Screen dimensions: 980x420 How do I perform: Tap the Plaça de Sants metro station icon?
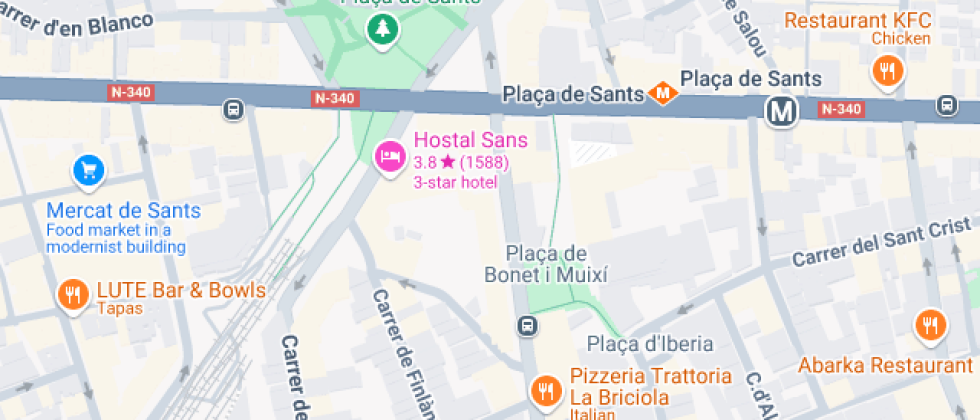(x=781, y=111)
